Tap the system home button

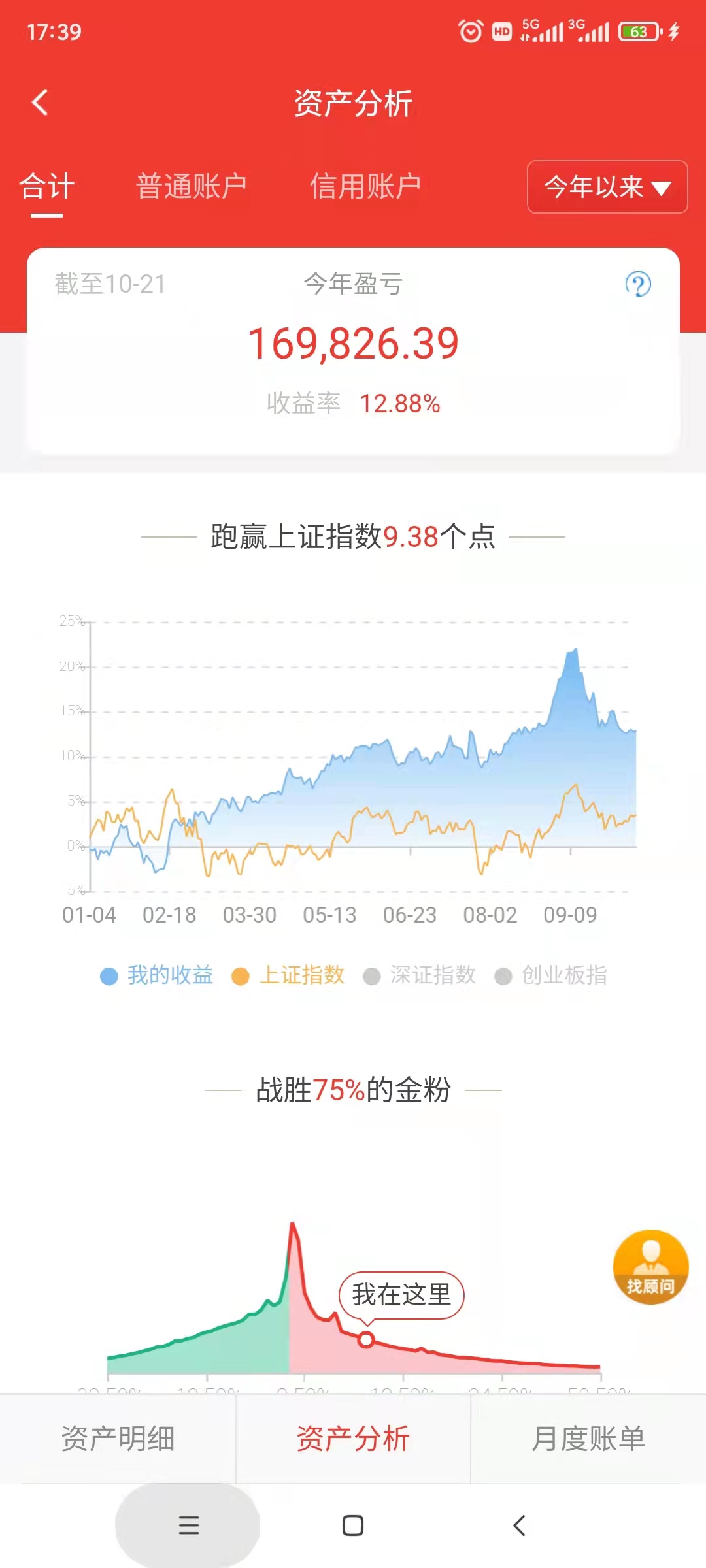[353, 1526]
